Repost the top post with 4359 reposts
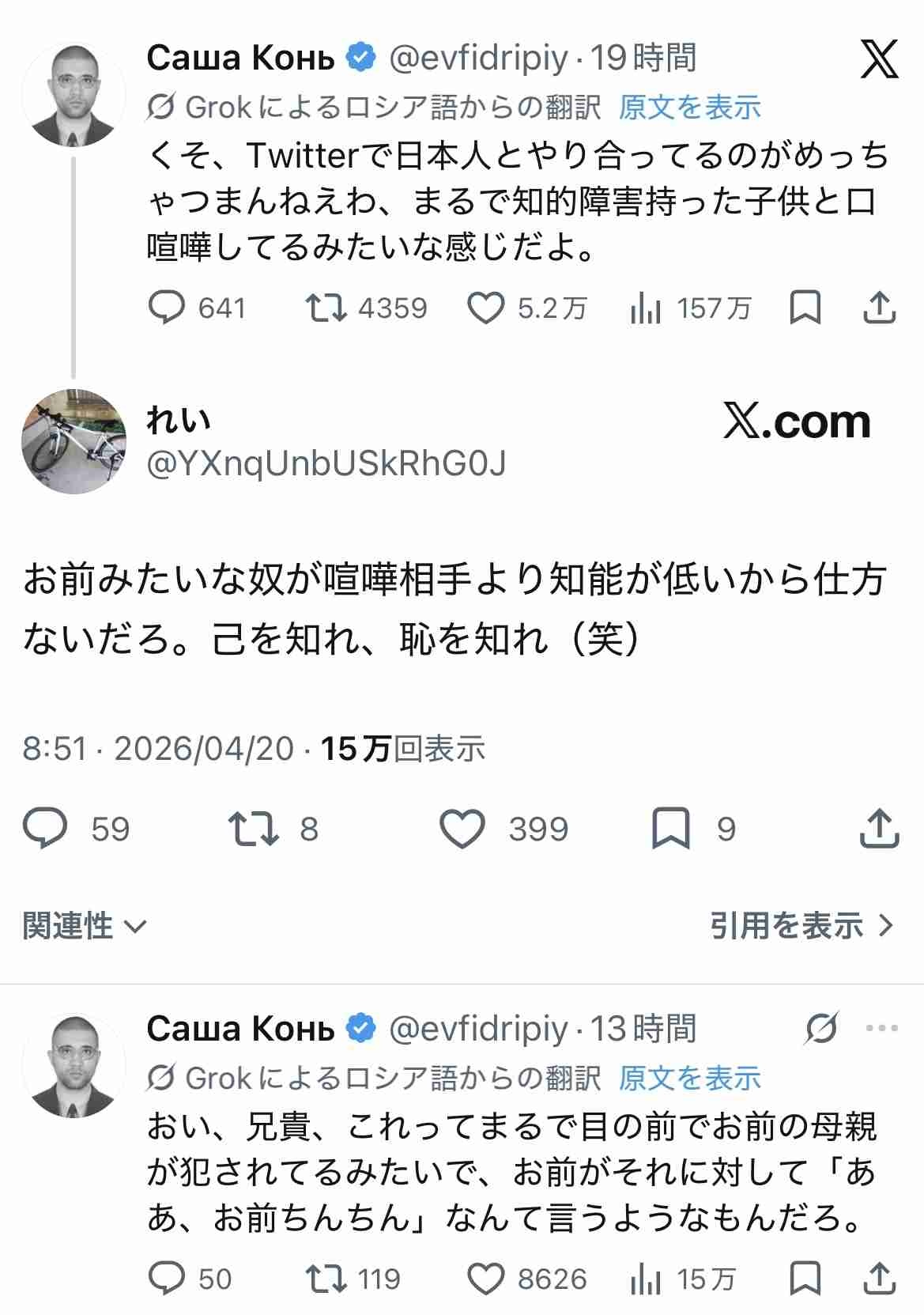The image size is (924, 1315). point(326,308)
